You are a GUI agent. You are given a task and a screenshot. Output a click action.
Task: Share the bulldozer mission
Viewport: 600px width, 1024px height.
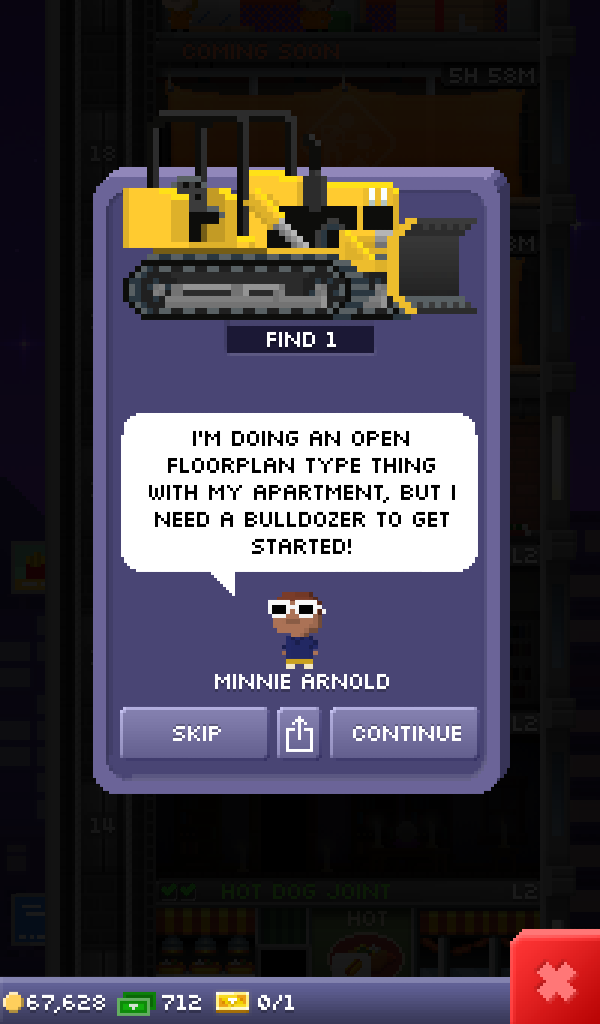(299, 735)
